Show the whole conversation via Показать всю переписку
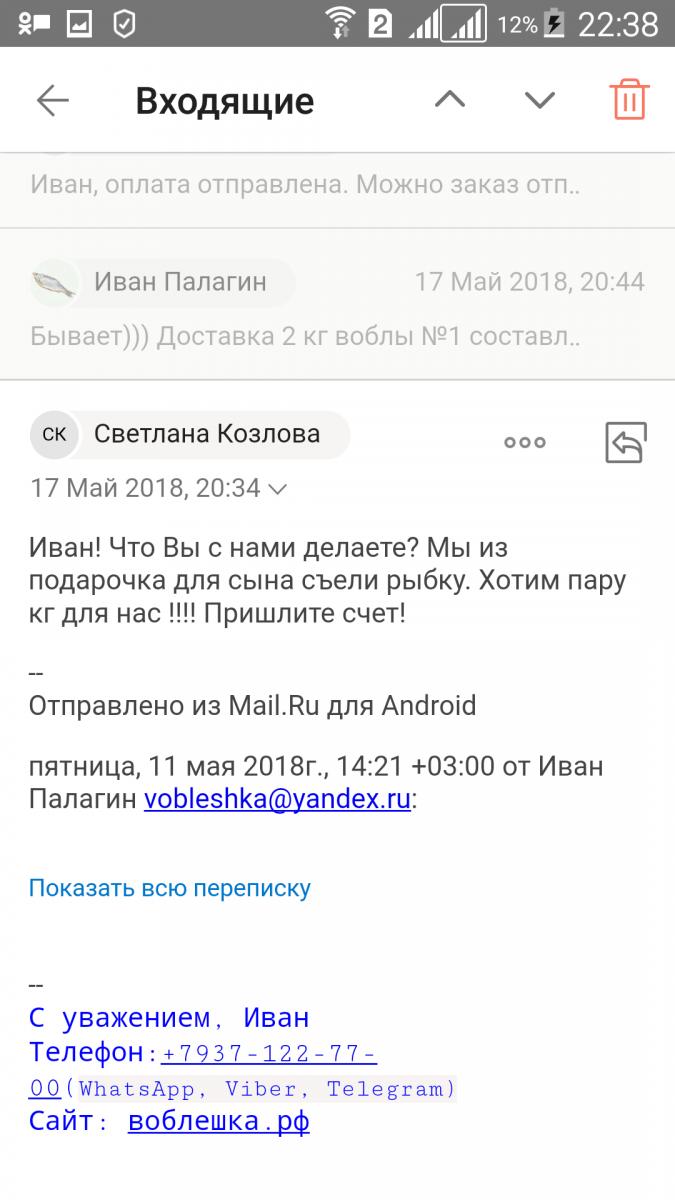Image resolution: width=675 pixels, height=1200 pixels. tap(170, 888)
